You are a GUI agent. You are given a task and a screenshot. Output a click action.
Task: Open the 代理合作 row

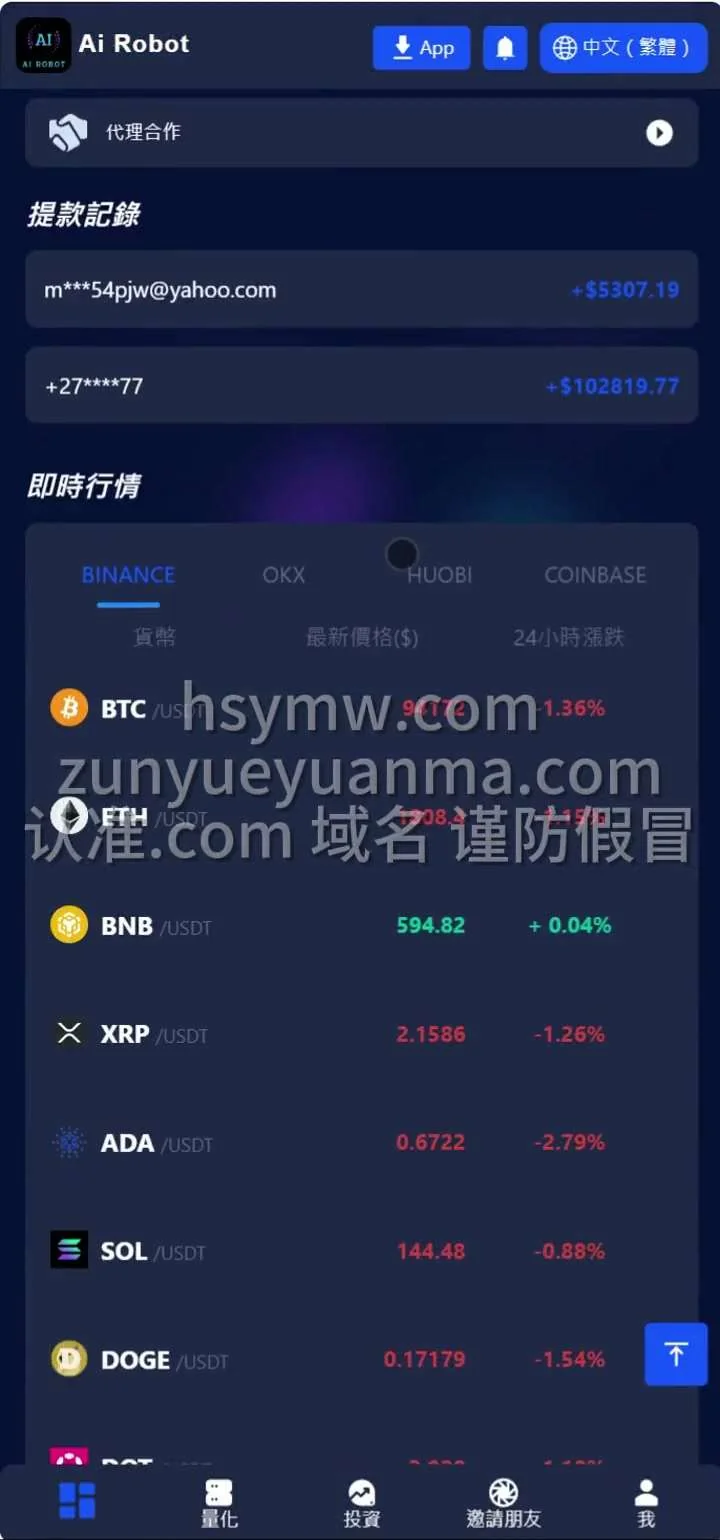click(361, 132)
